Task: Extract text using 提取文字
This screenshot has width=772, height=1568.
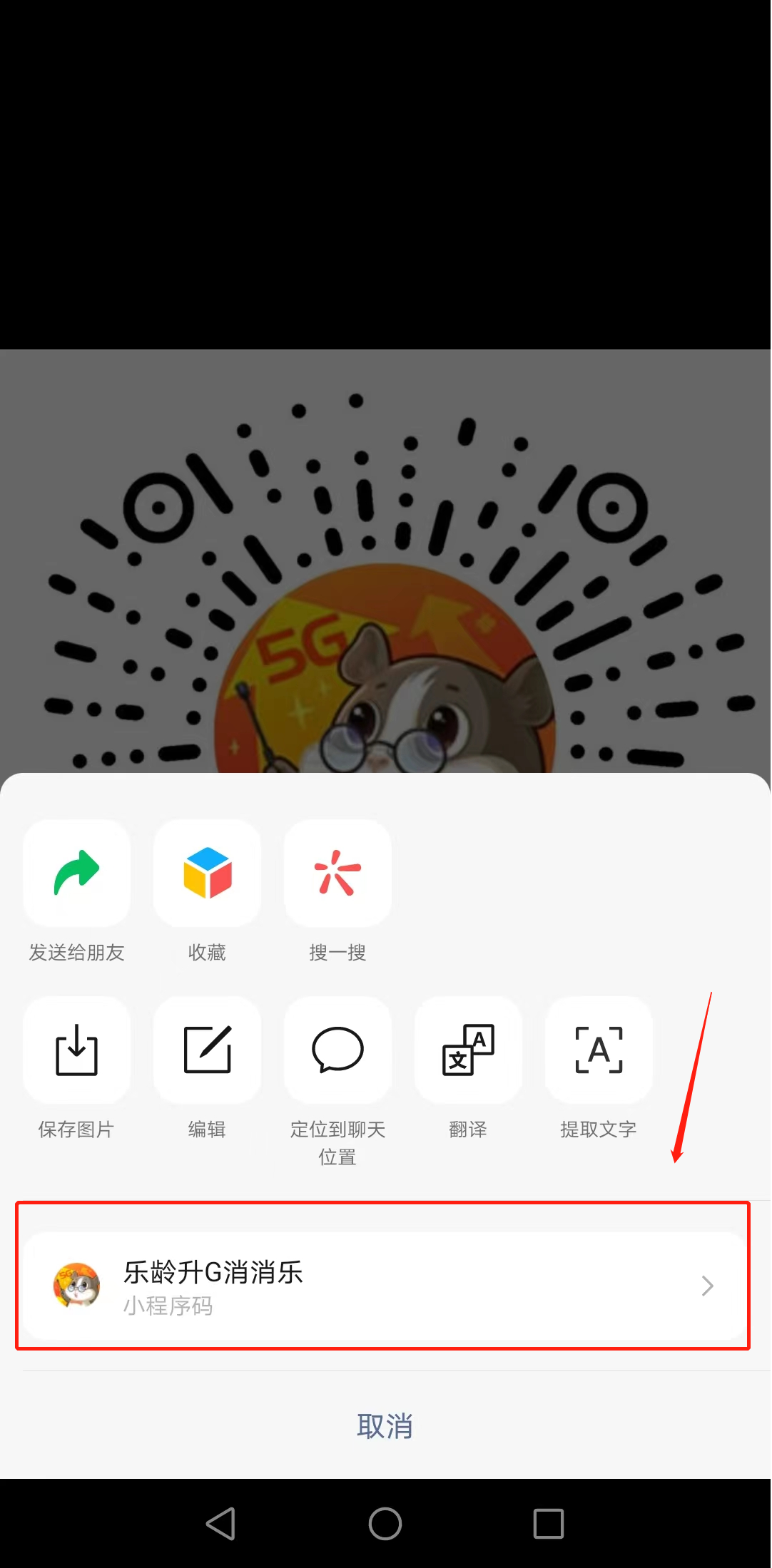Action: point(599,1050)
